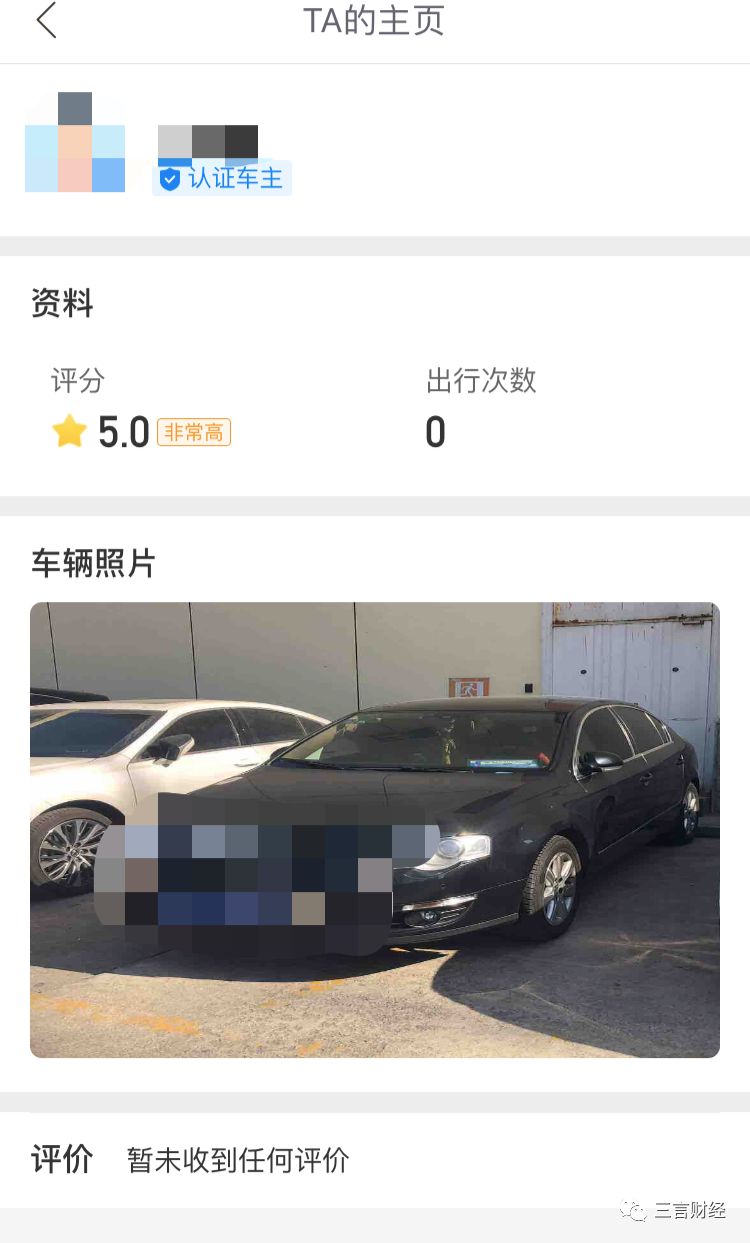
Task: Go back using the top-left arrow
Action: coord(46,21)
